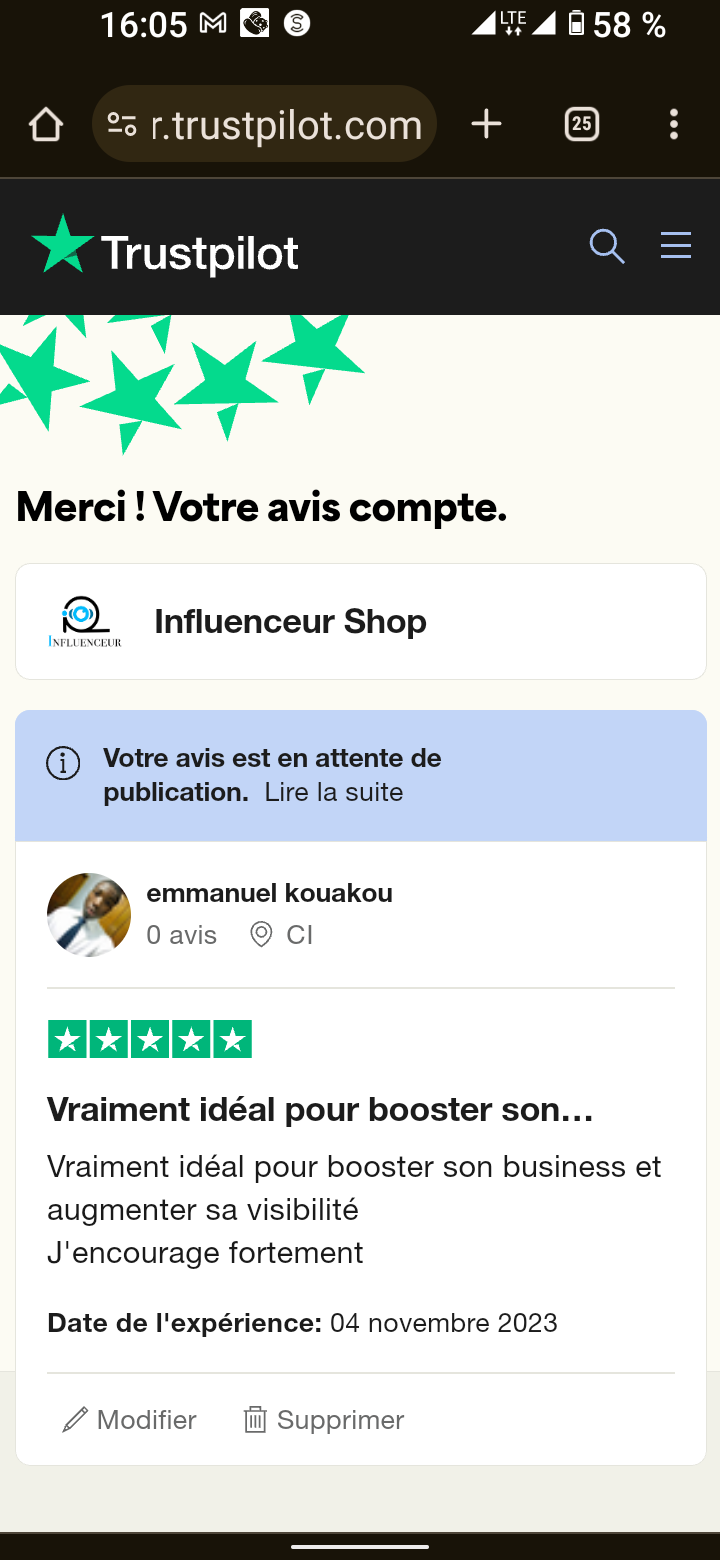View the 25 open tabs
The image size is (720, 1560).
click(x=582, y=125)
